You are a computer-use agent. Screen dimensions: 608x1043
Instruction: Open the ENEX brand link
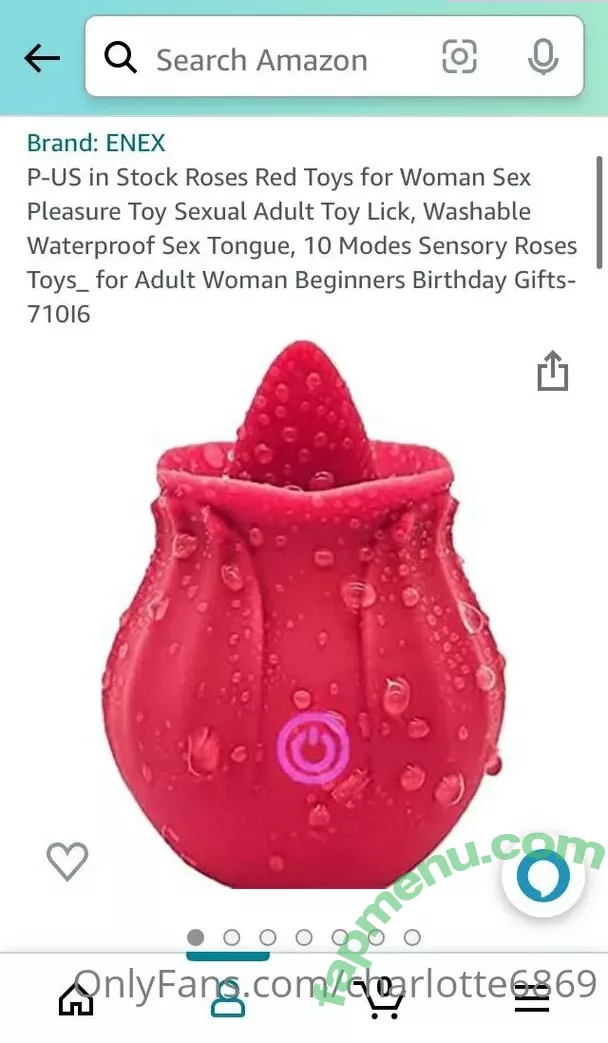[x=96, y=143]
